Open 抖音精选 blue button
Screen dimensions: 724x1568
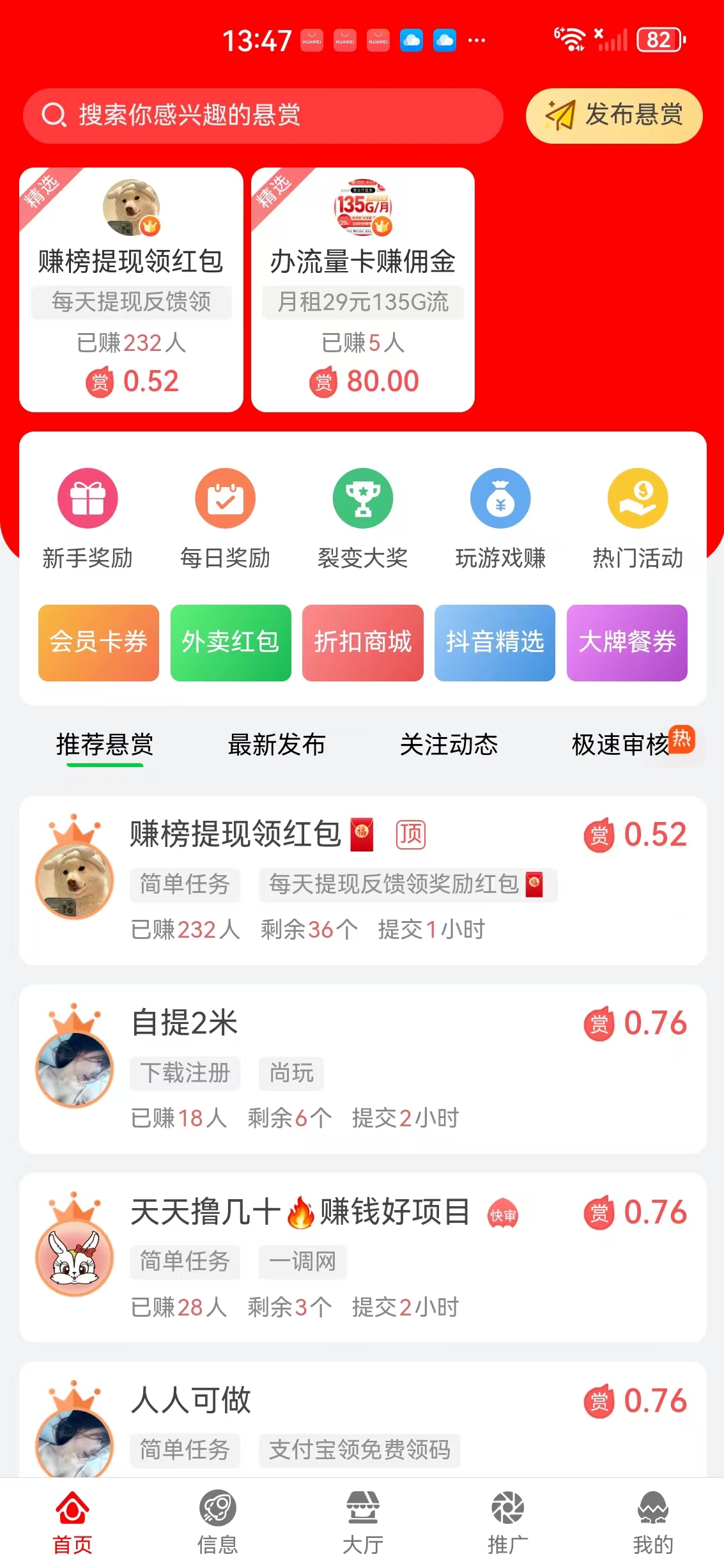[x=495, y=642]
